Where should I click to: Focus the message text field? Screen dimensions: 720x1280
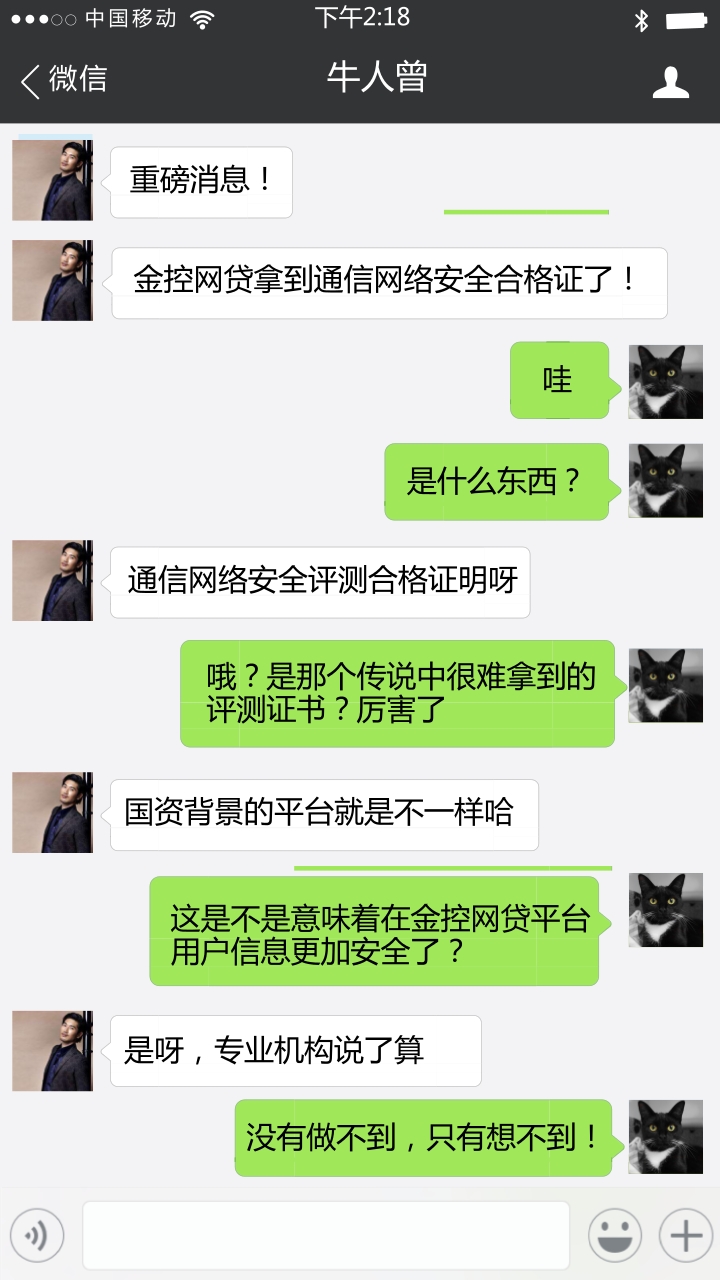click(x=326, y=1236)
